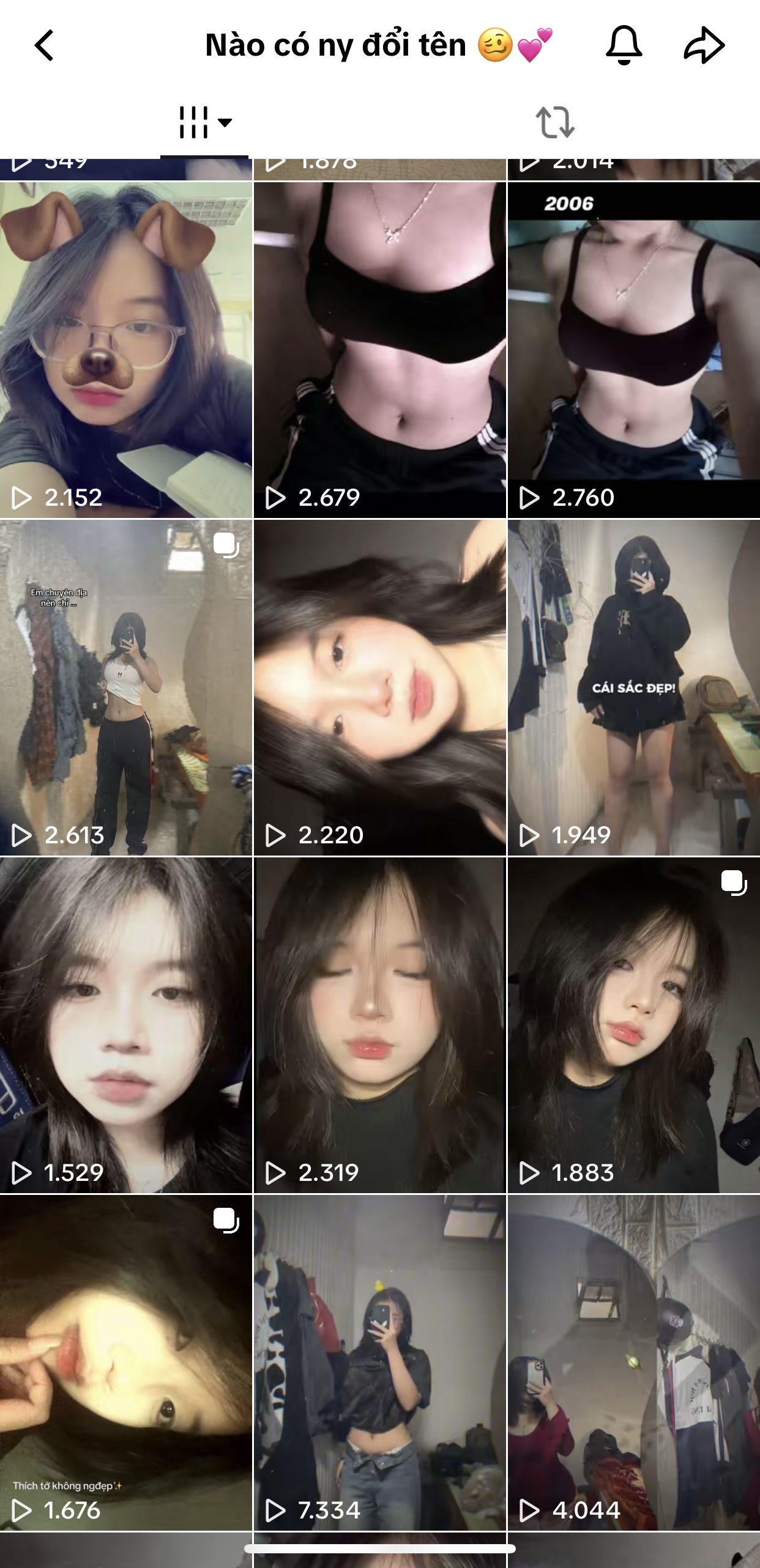Share this profile with the arrow icon
This screenshot has height=1568, width=760.
(704, 45)
